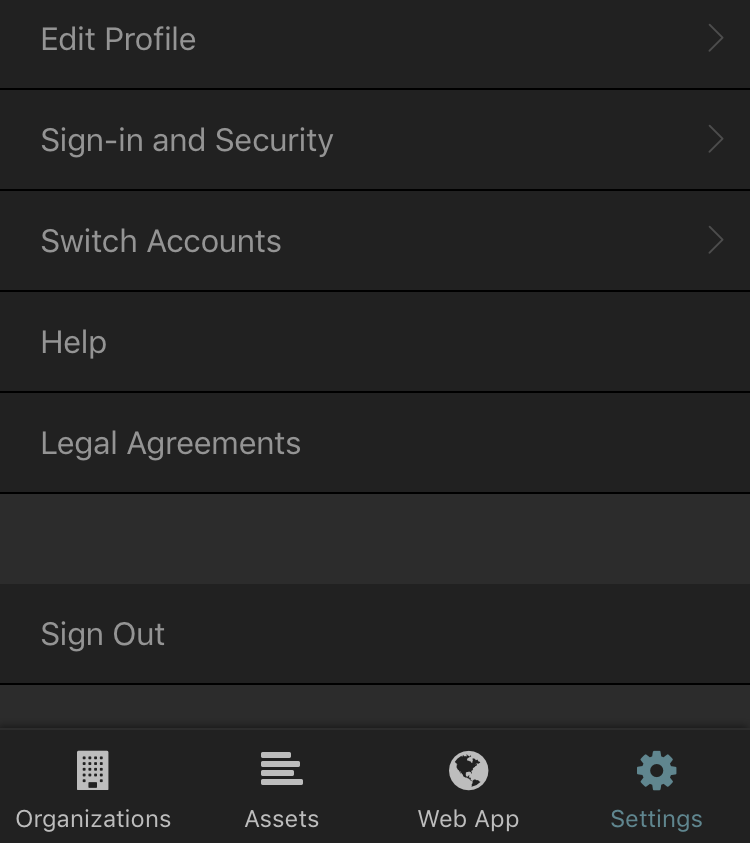
Task: Select the Settings tab
Action: (x=656, y=790)
